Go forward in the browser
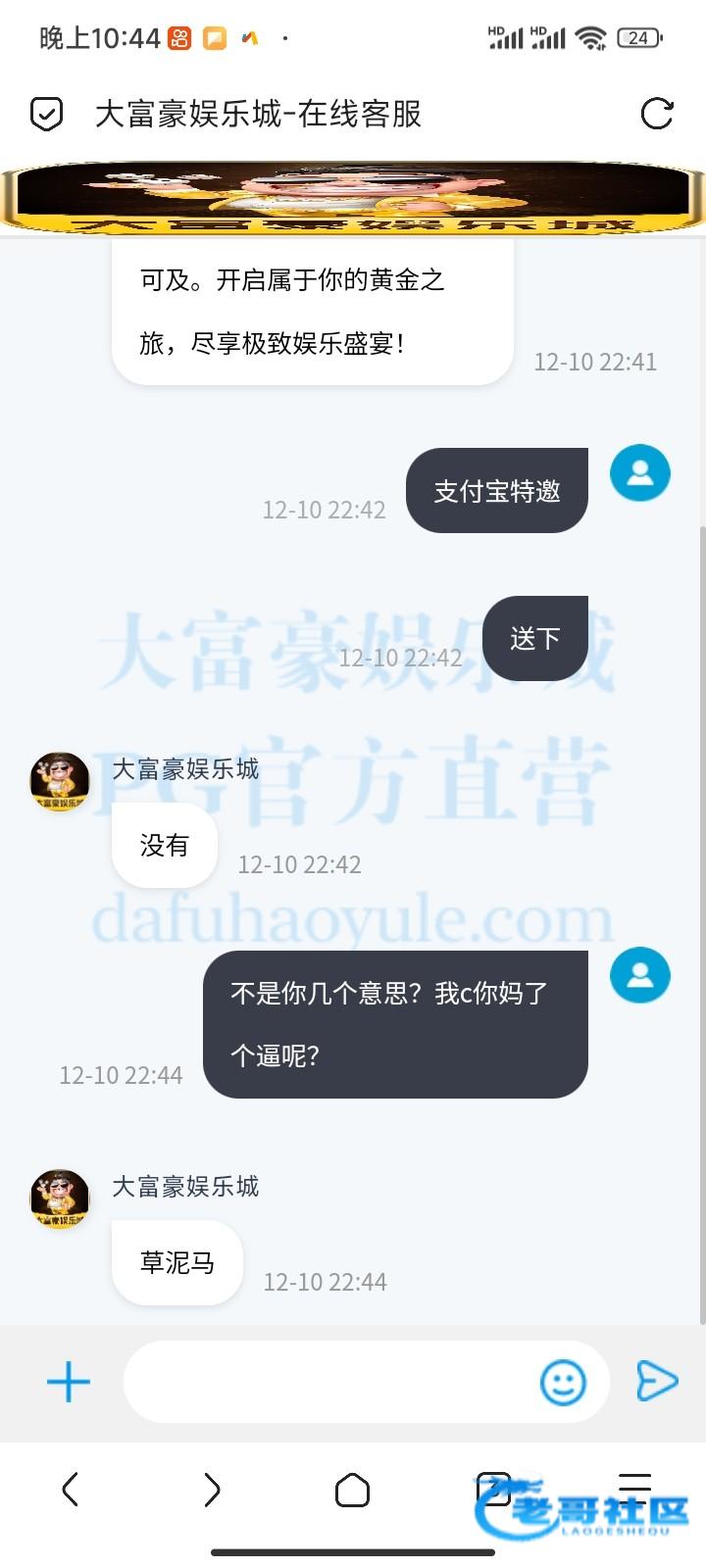The width and height of the screenshot is (706, 1568). tap(212, 1490)
